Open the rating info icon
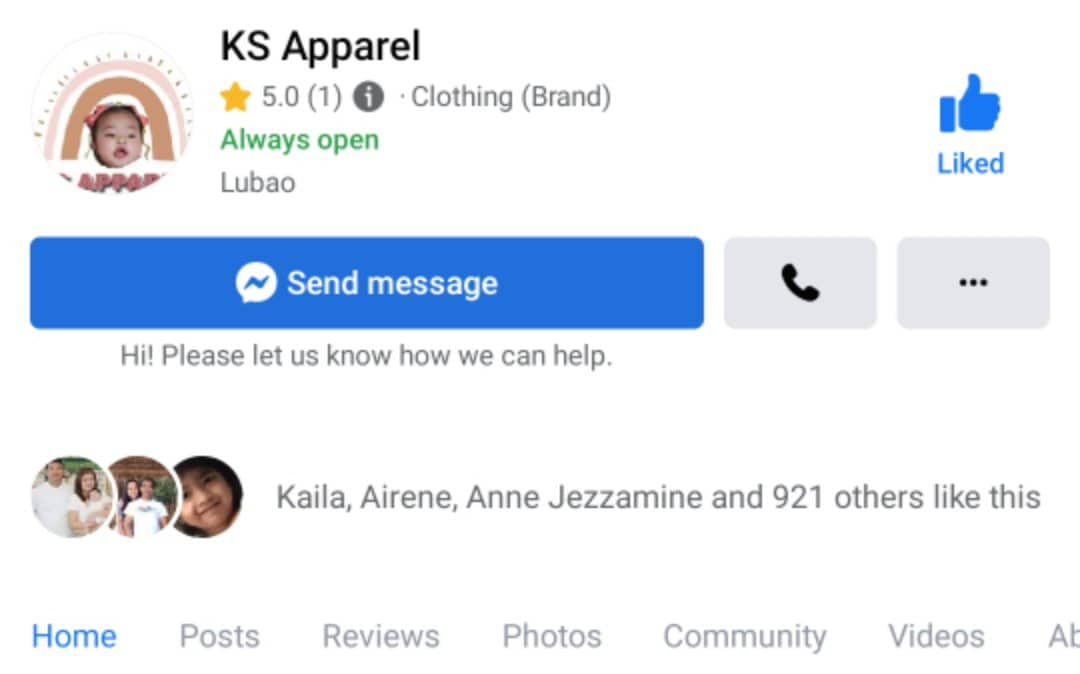Screen dimensions: 1080x674 click(369, 97)
